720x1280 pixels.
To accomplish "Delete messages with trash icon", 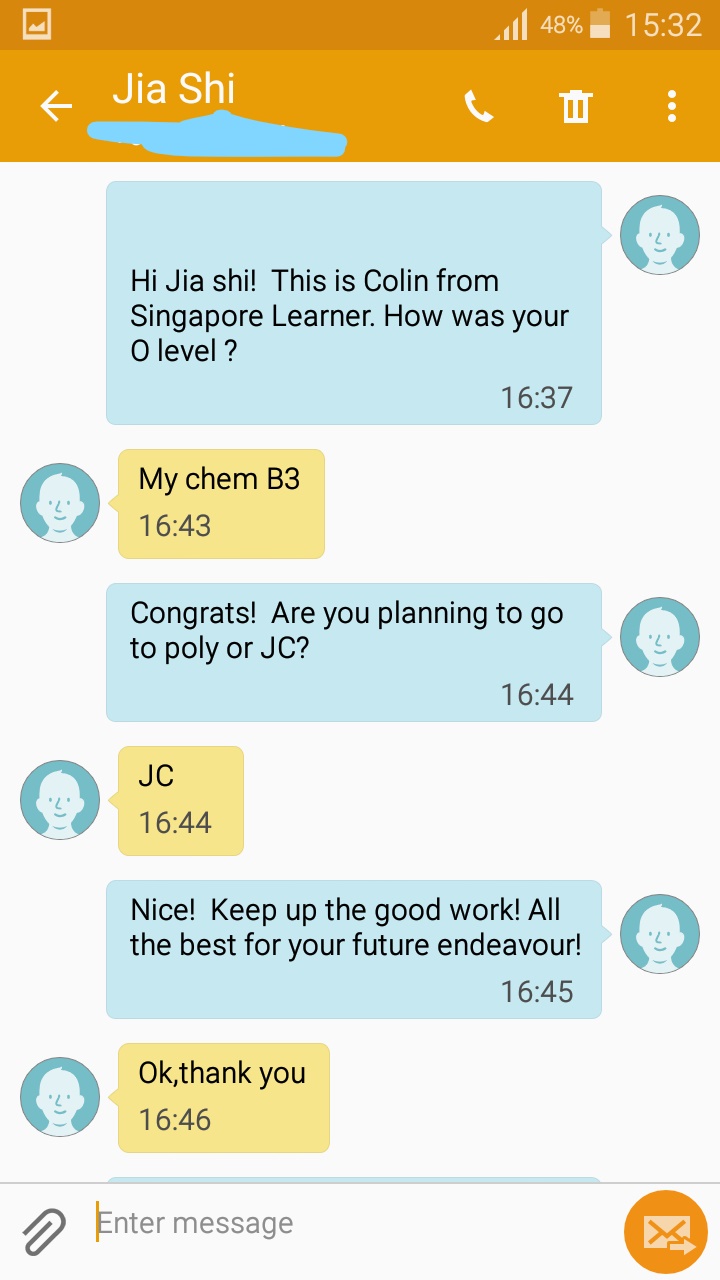I will tap(576, 106).
